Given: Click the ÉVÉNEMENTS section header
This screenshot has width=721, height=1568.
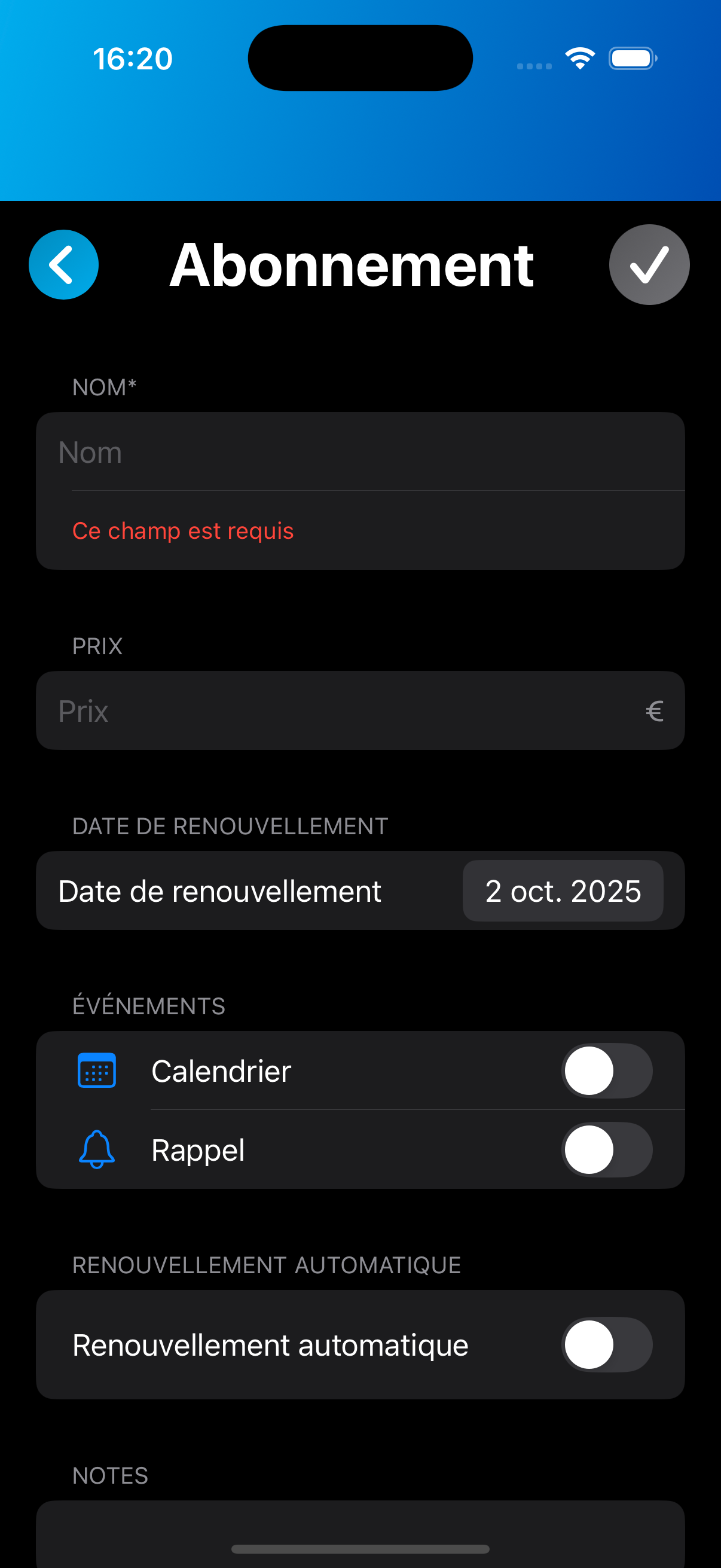Looking at the screenshot, I should click(x=149, y=1005).
